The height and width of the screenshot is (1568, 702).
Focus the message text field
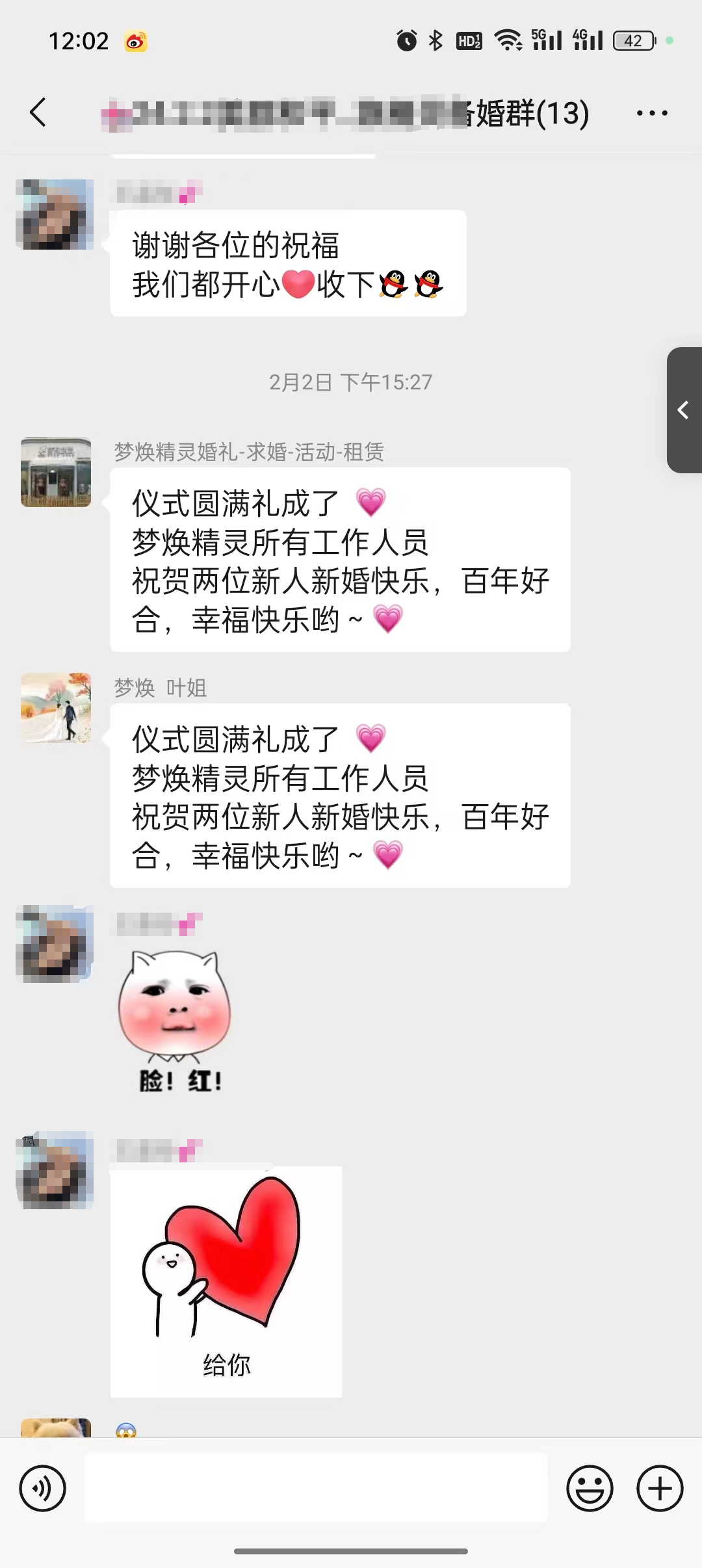(316, 1488)
